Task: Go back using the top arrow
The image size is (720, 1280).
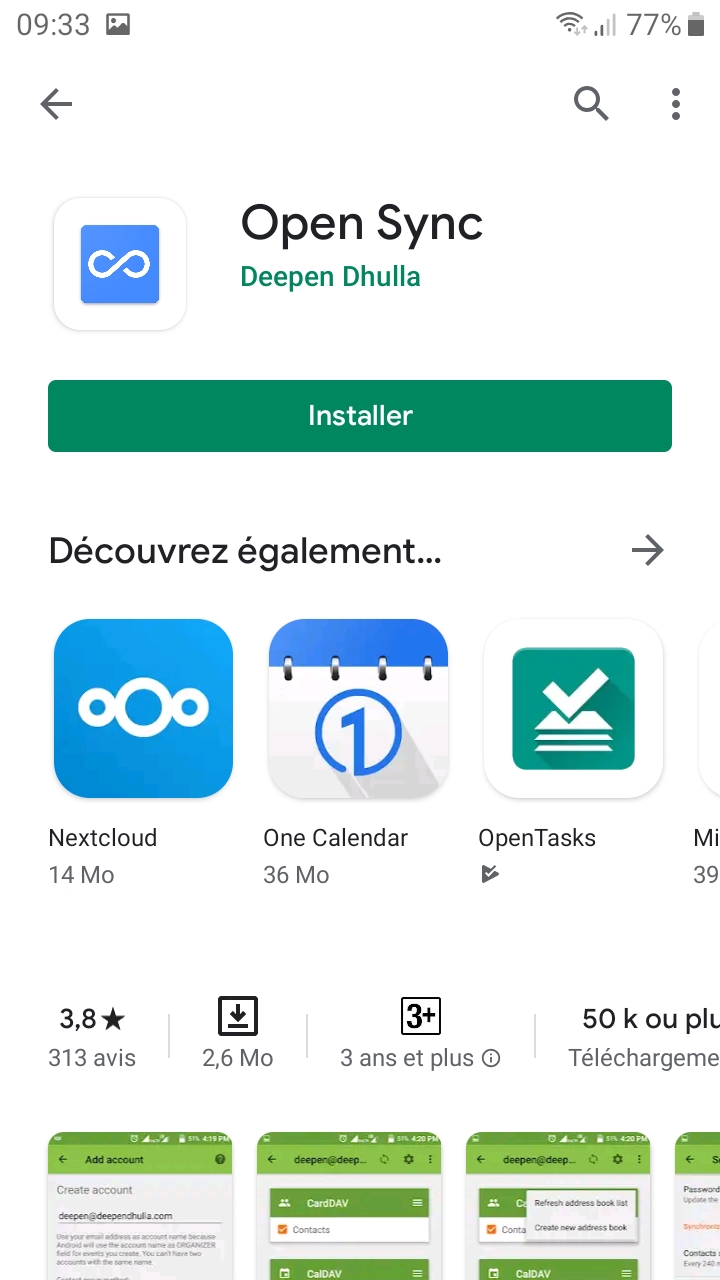Action: [x=56, y=104]
